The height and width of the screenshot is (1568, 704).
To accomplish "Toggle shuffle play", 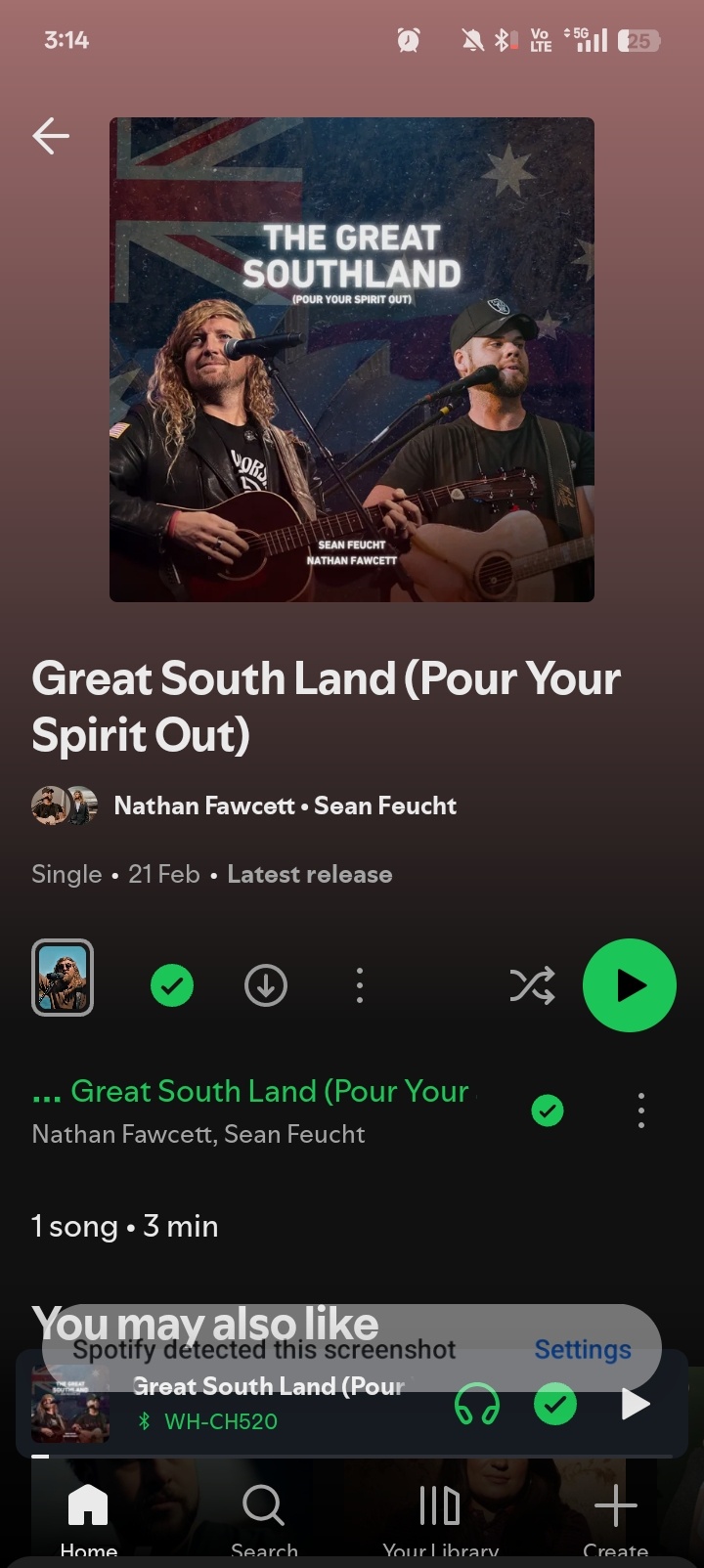I will 532,985.
